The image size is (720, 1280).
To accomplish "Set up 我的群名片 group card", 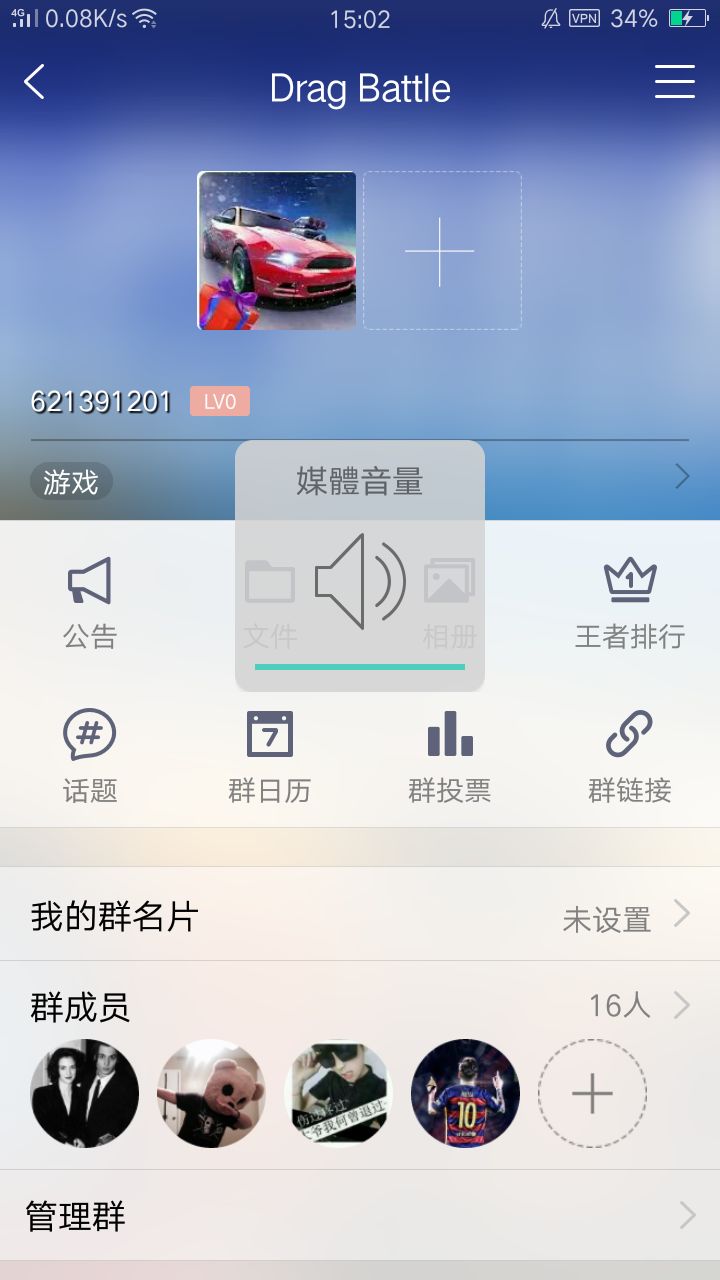I will [x=360, y=915].
